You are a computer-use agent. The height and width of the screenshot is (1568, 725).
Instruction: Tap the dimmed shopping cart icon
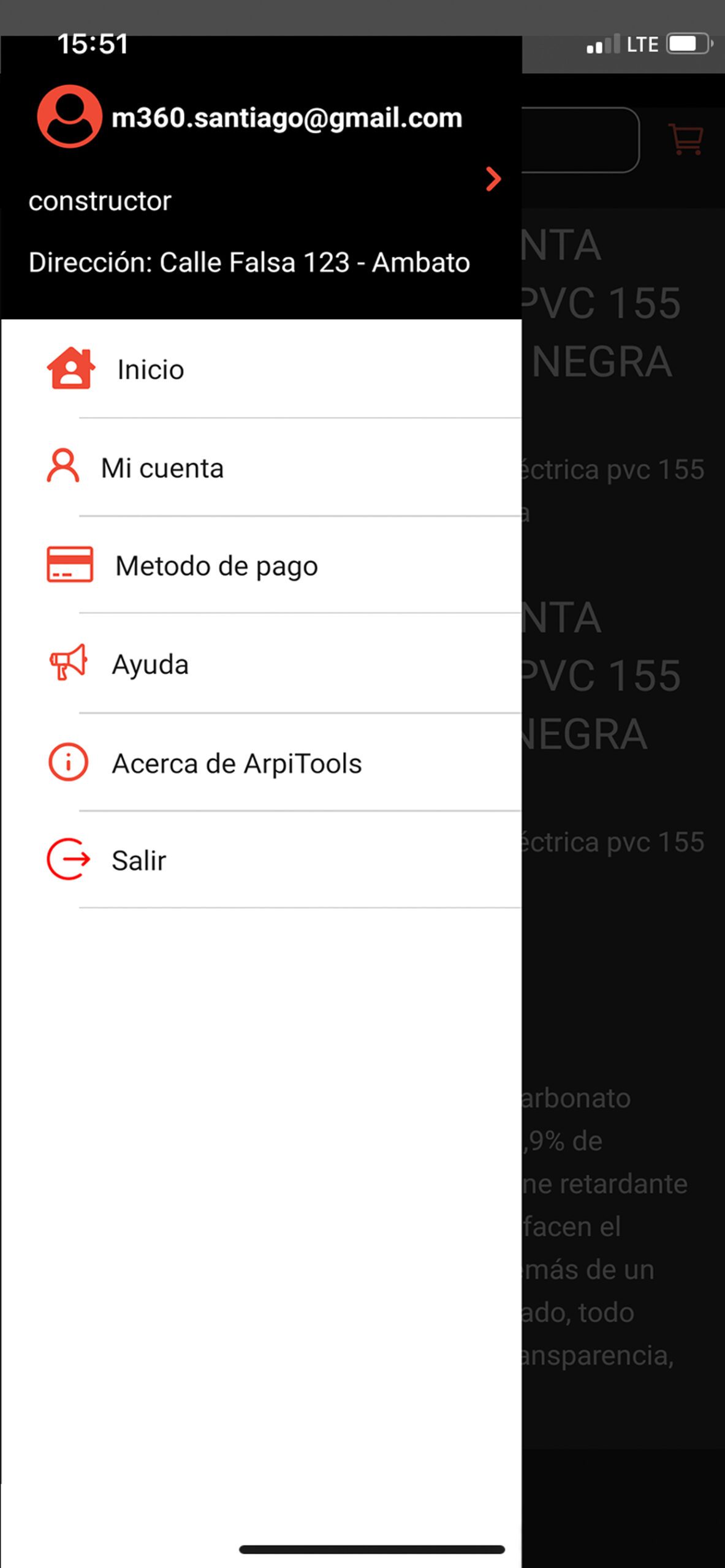(686, 140)
